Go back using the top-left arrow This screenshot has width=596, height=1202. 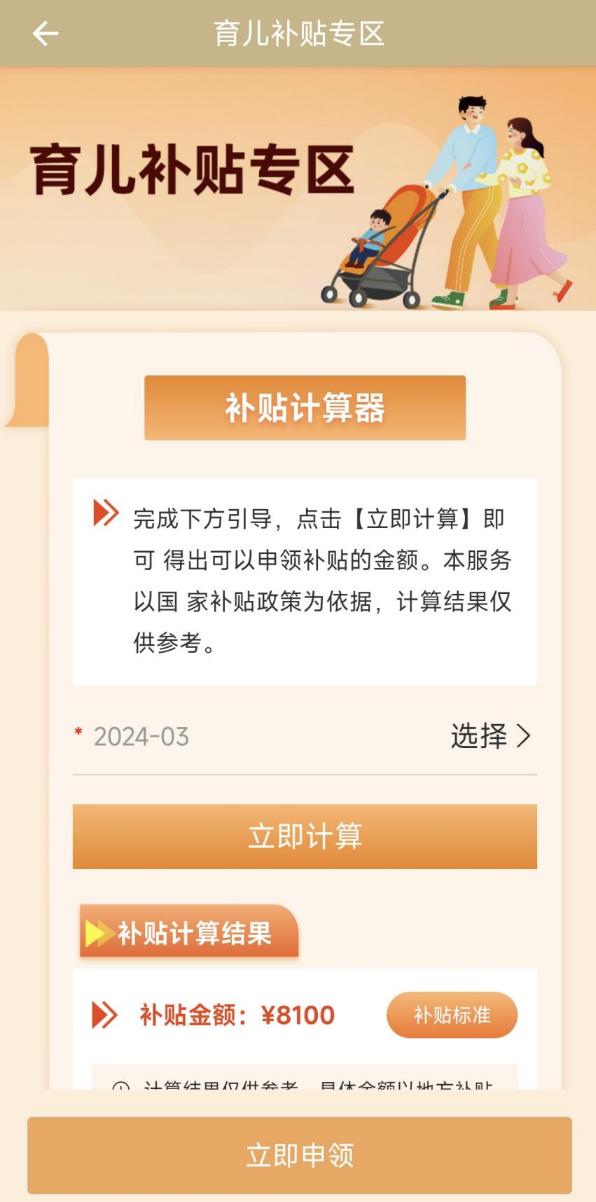45,33
